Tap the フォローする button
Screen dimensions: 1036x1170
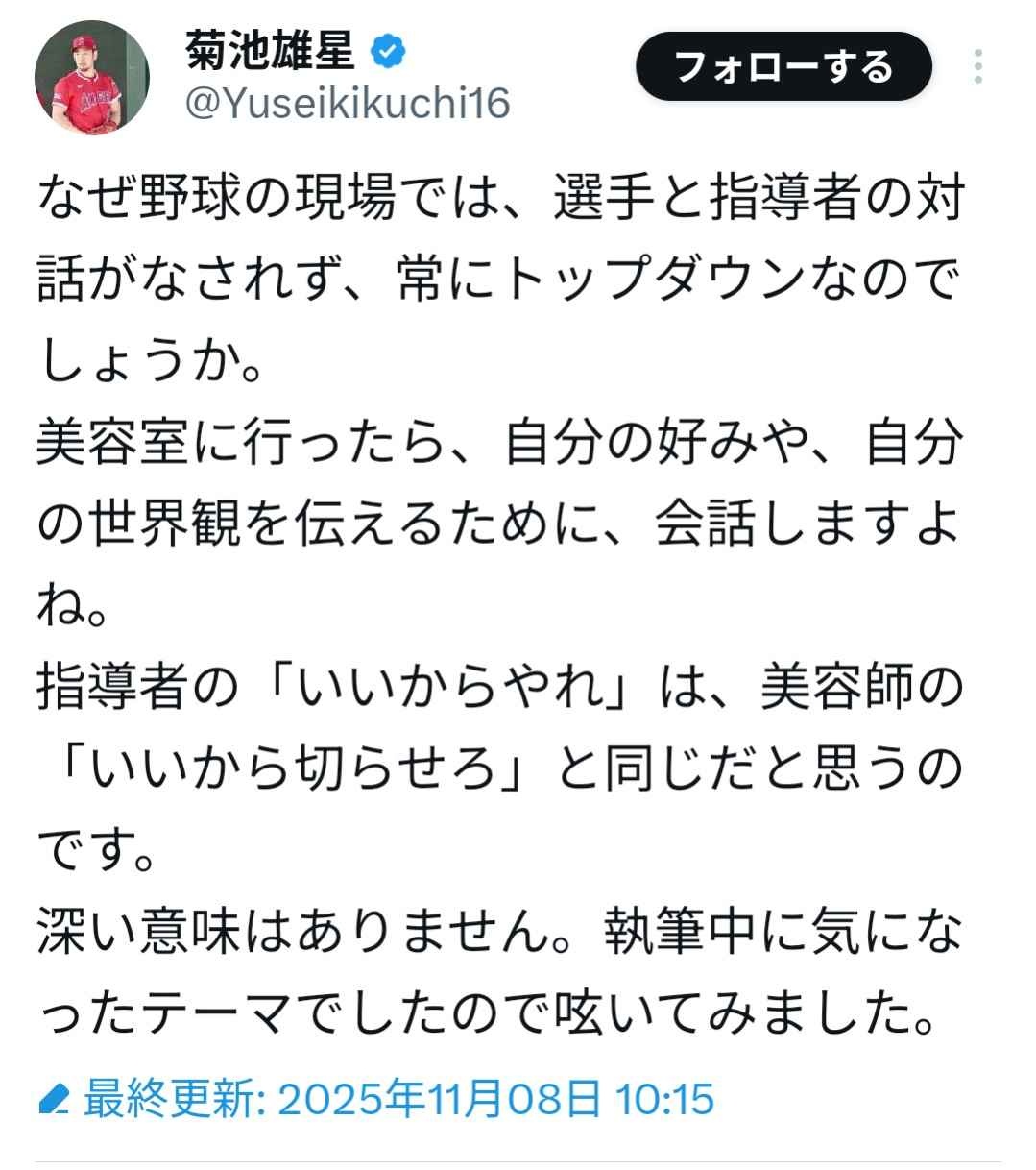(x=783, y=67)
